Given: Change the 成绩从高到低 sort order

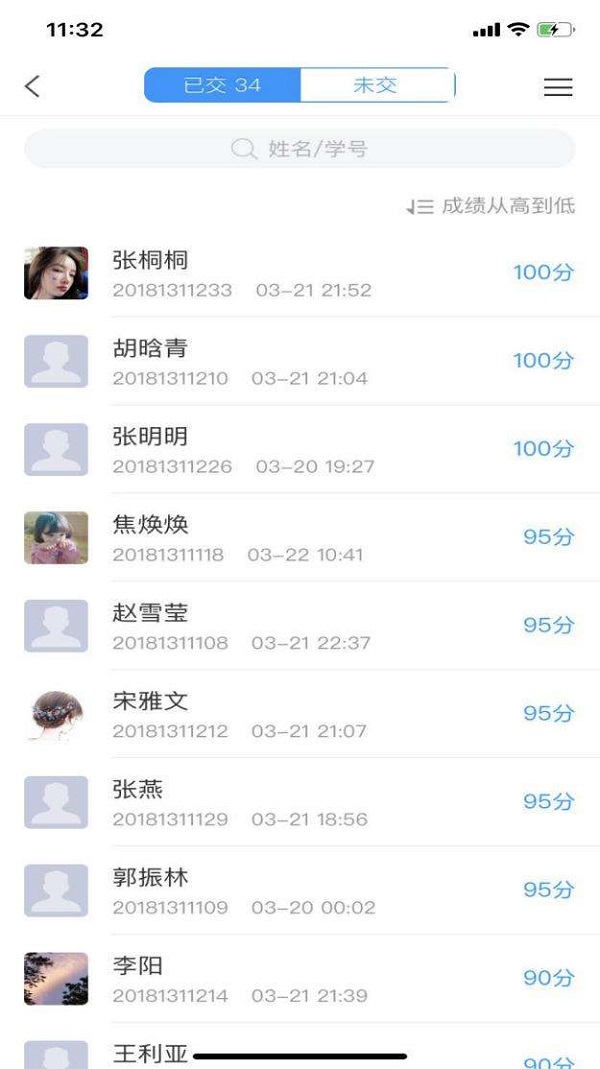Looking at the screenshot, I should click(x=491, y=206).
